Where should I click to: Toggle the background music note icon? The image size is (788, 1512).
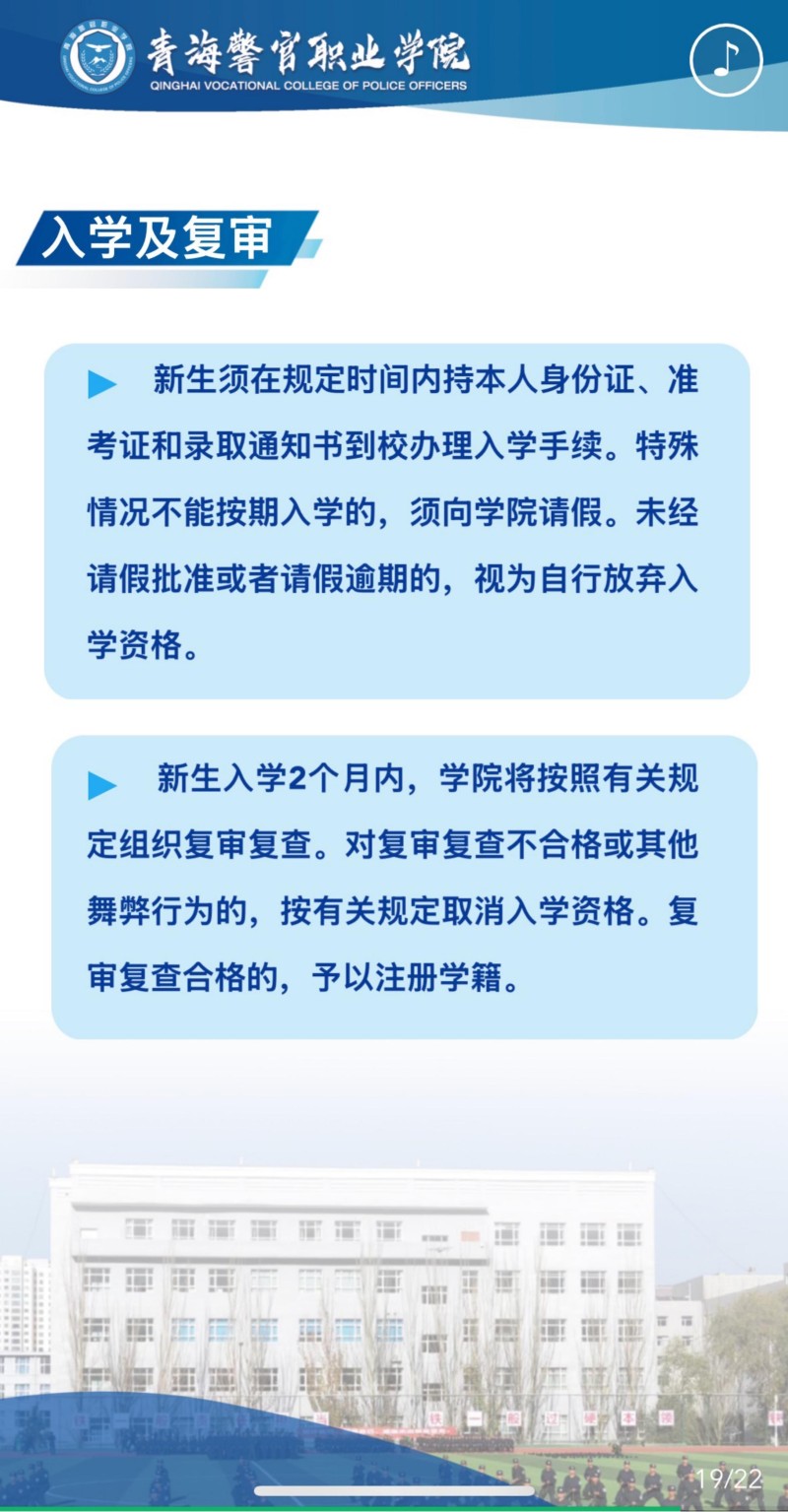point(726,59)
